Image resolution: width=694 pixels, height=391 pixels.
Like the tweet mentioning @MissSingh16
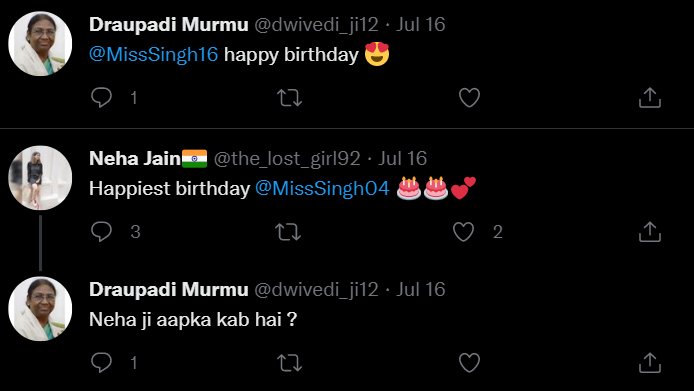(469, 97)
